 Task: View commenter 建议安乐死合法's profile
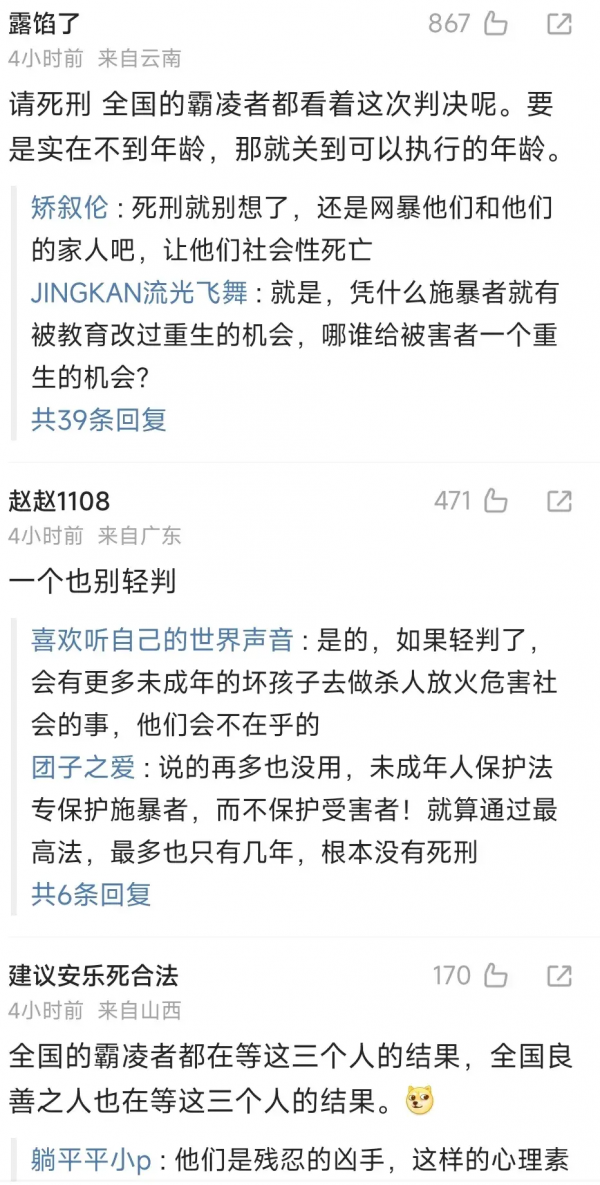tap(94, 974)
